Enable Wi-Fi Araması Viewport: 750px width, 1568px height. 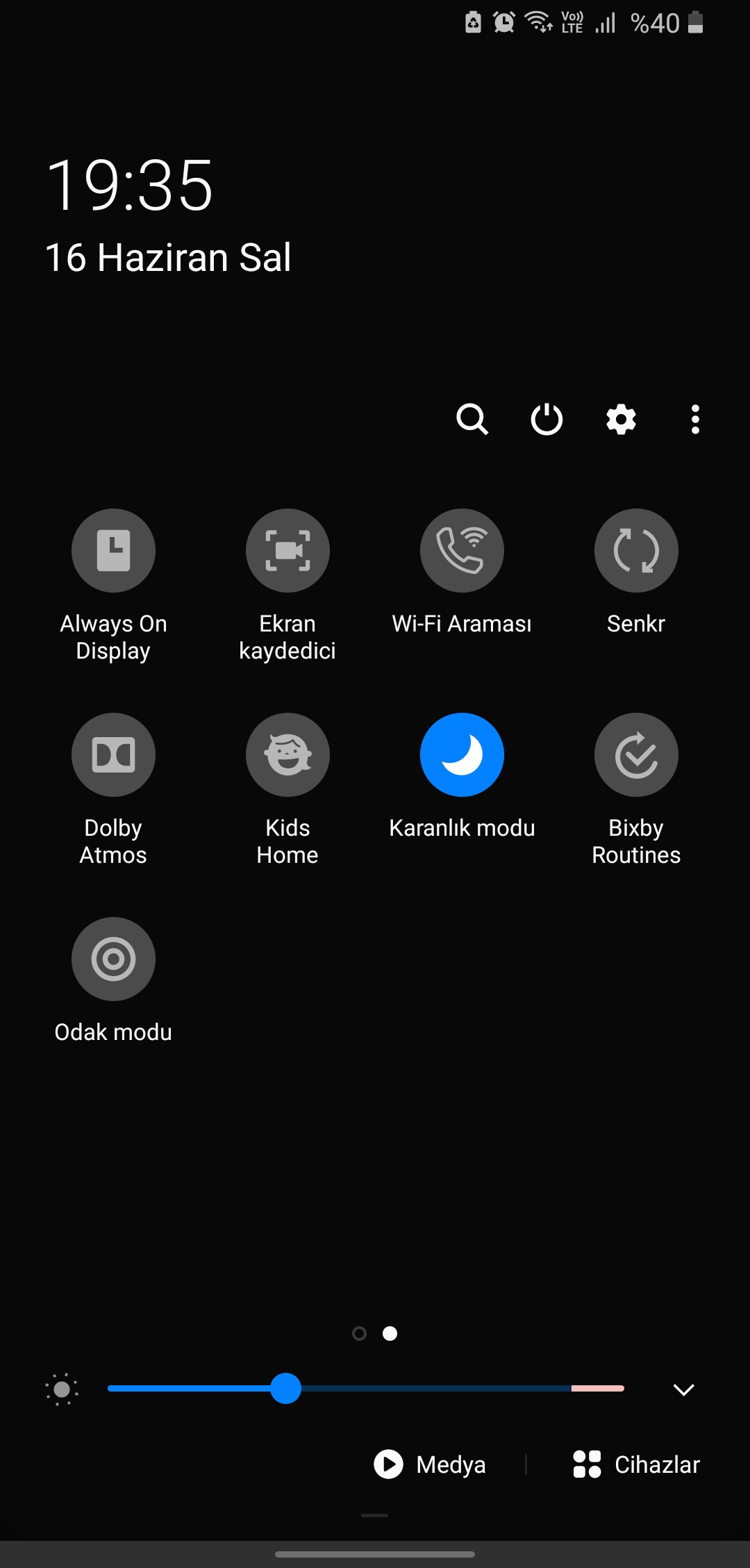pyautogui.click(x=462, y=550)
